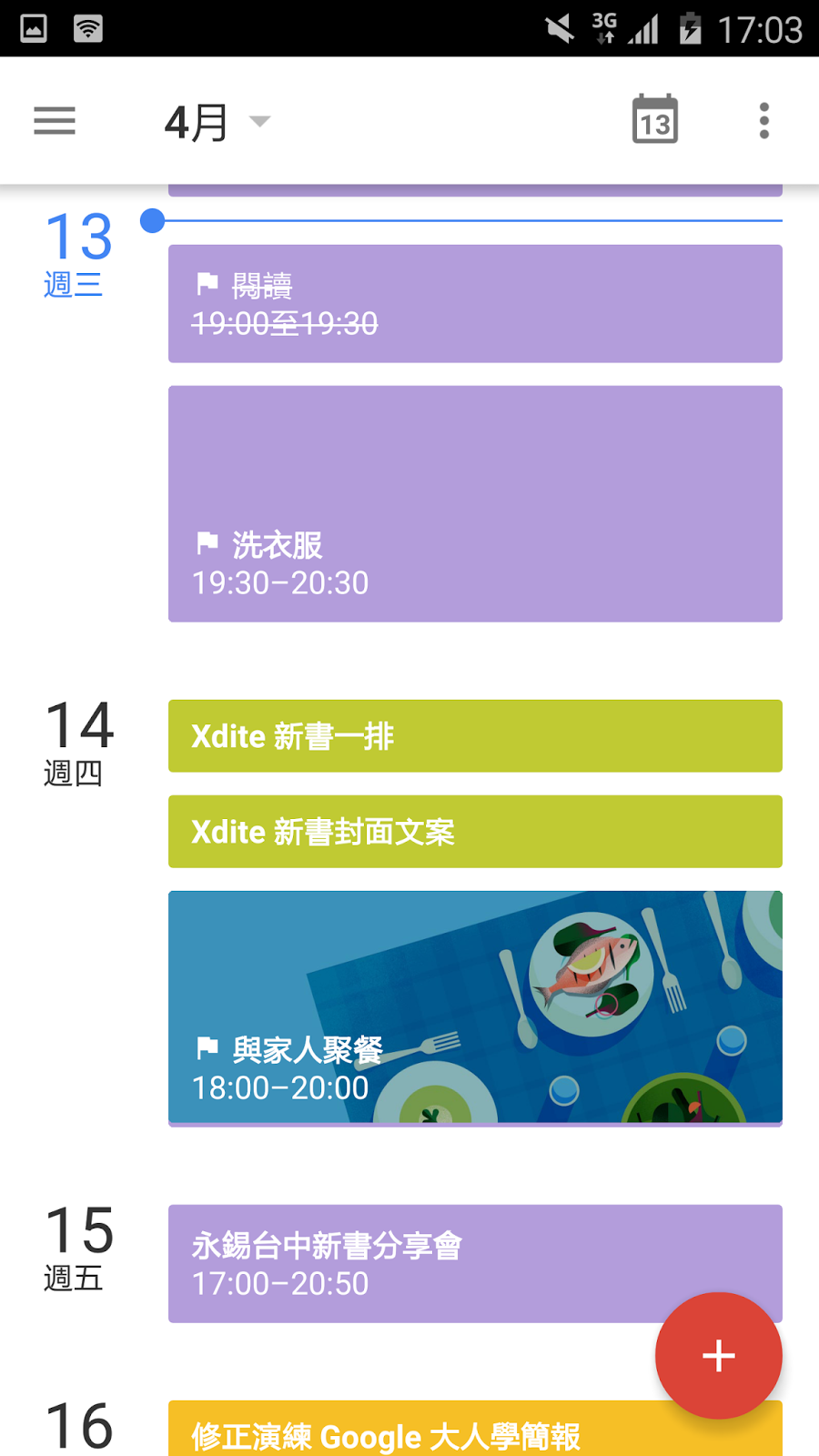Open the hamburger navigation drawer

tap(55, 121)
